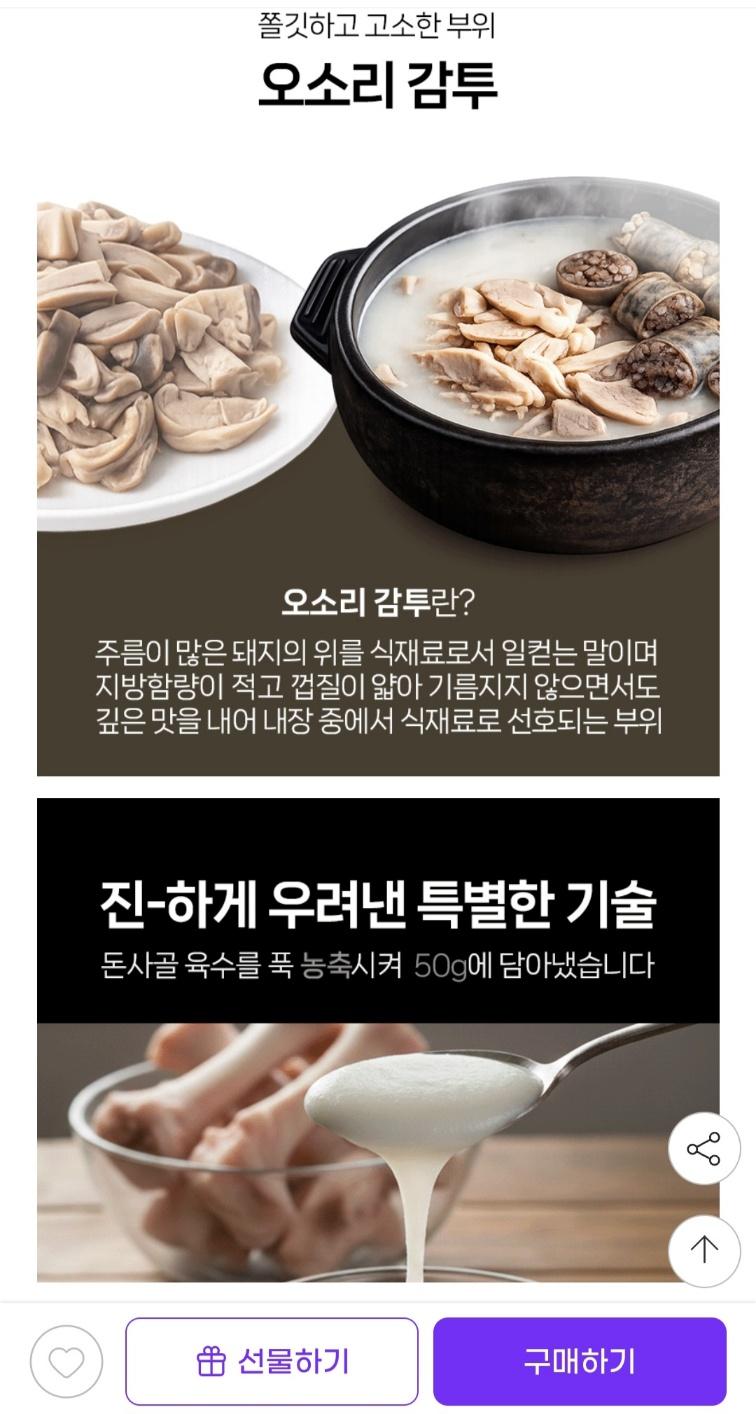The height and width of the screenshot is (1414, 756).
Task: Add product to wishlist with heart icon
Action: click(x=66, y=1362)
